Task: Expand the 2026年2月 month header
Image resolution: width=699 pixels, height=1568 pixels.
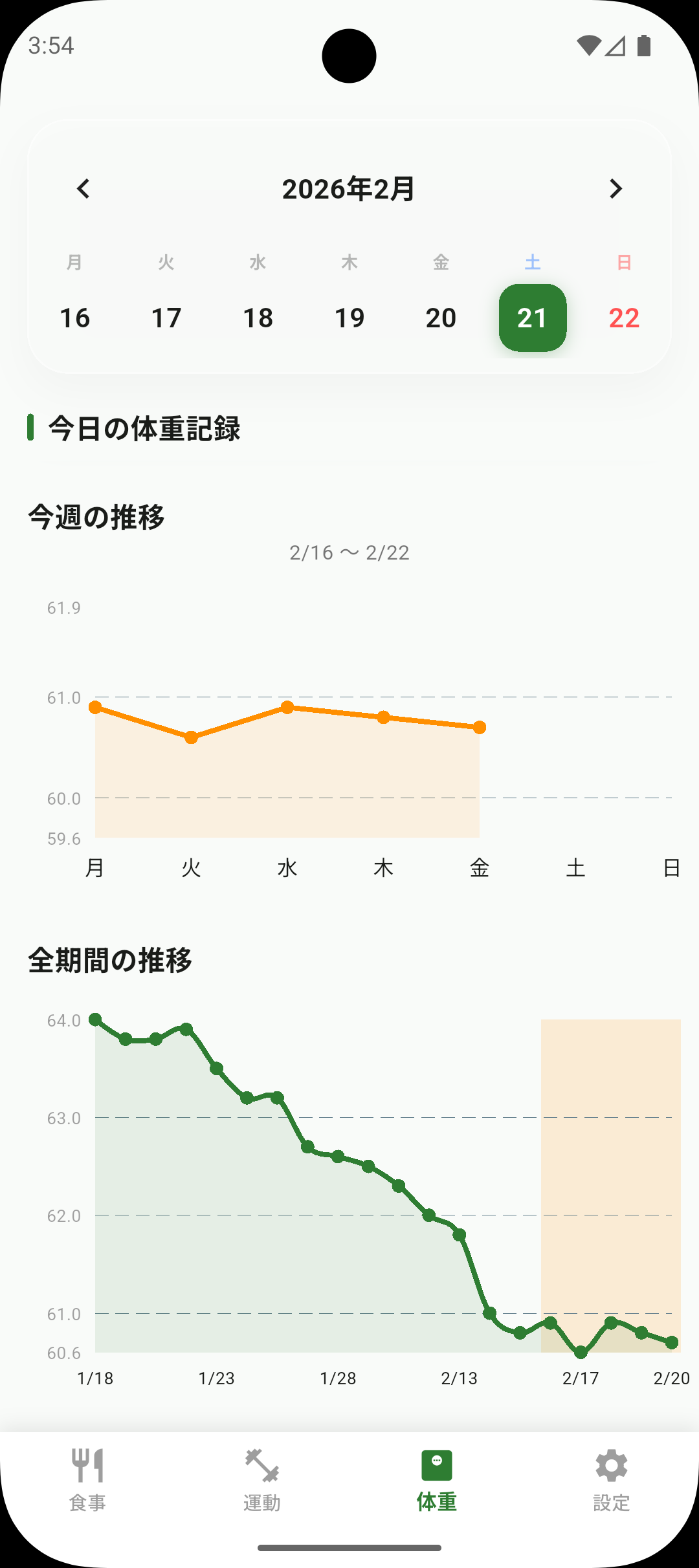Action: pyautogui.click(x=349, y=188)
